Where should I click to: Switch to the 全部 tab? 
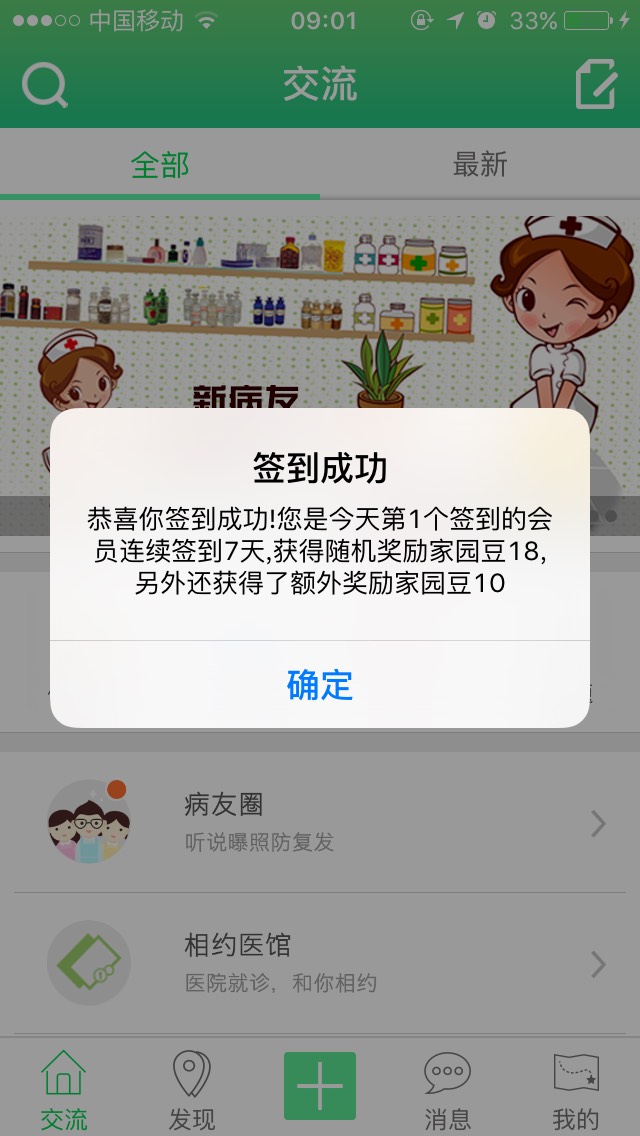160,165
